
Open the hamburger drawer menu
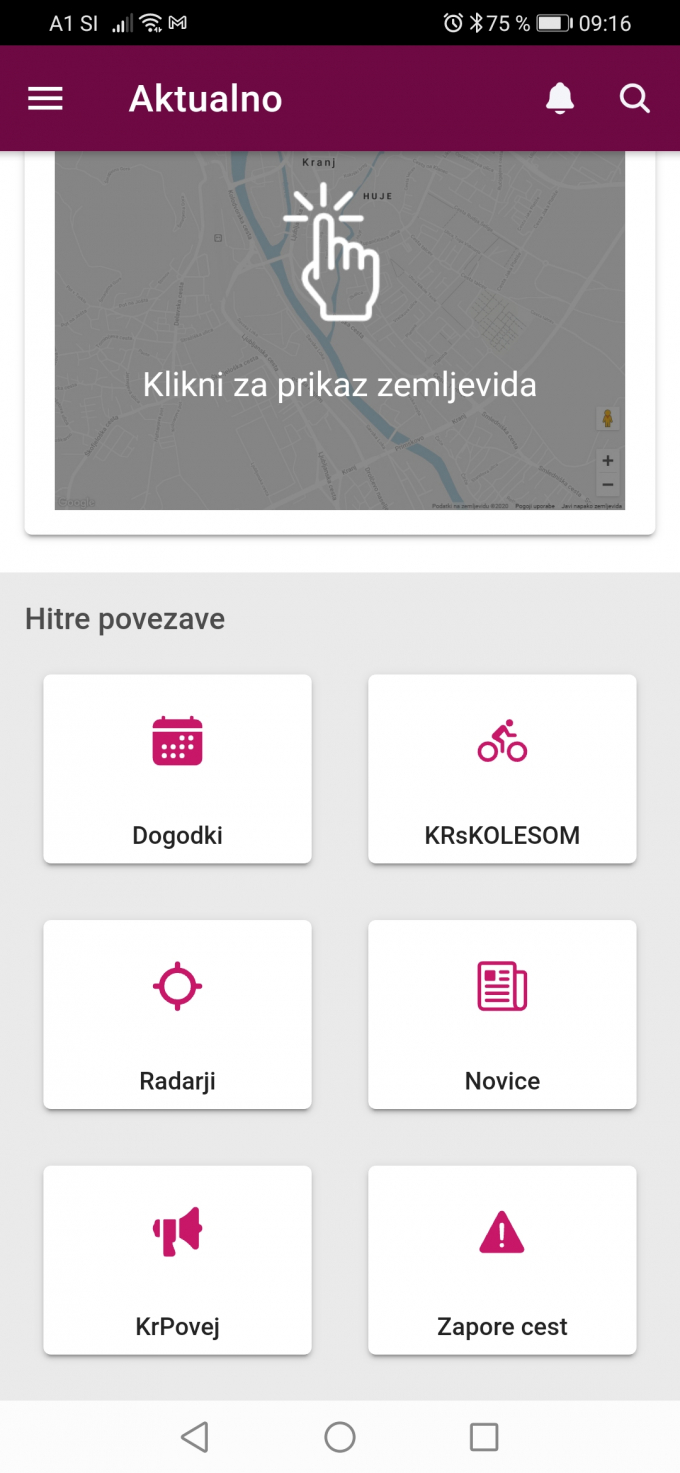45,99
